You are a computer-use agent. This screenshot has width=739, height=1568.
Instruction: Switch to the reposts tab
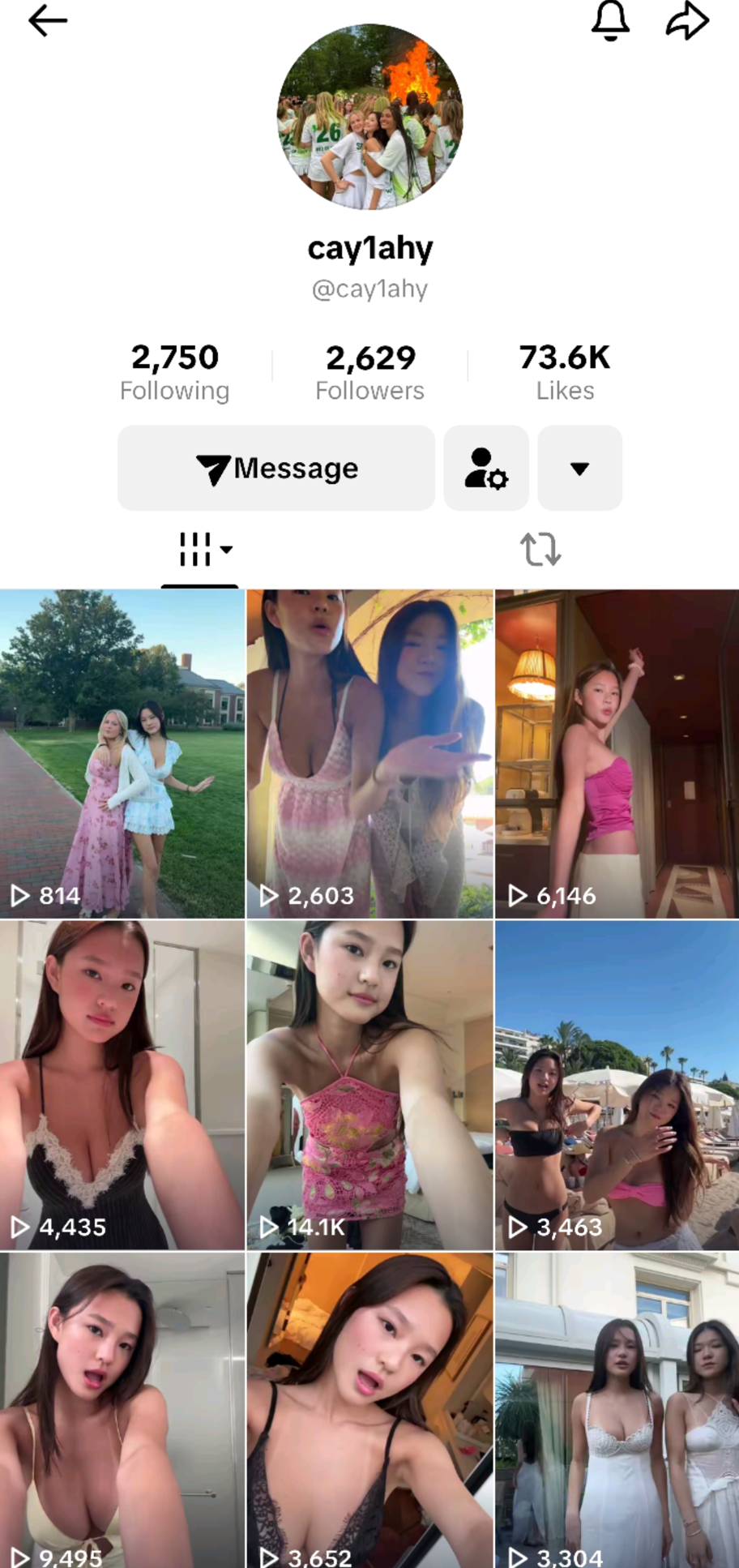(x=540, y=550)
